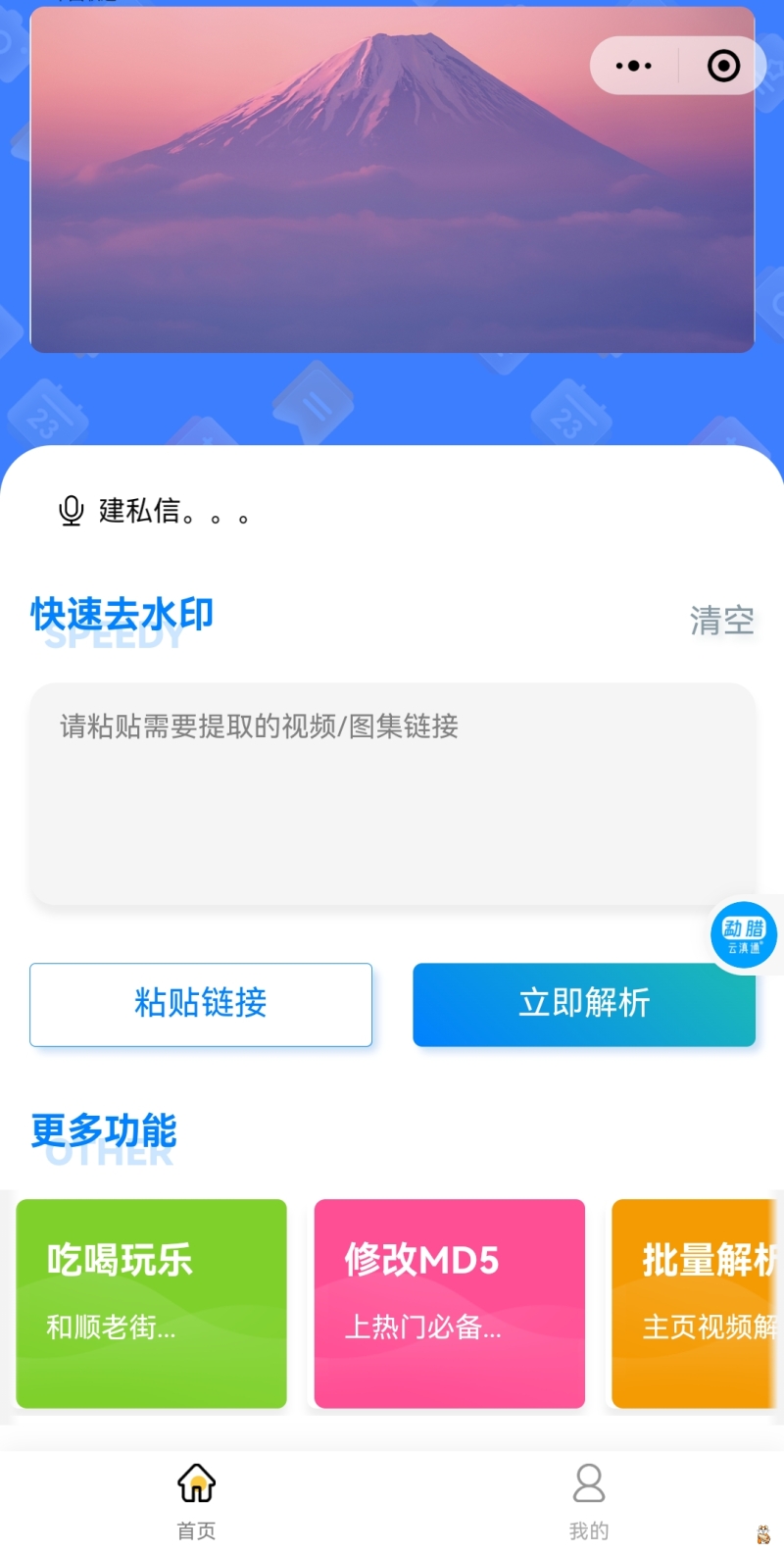Close the mini program via circle icon
The height and width of the screenshot is (1553, 784).
[723, 66]
